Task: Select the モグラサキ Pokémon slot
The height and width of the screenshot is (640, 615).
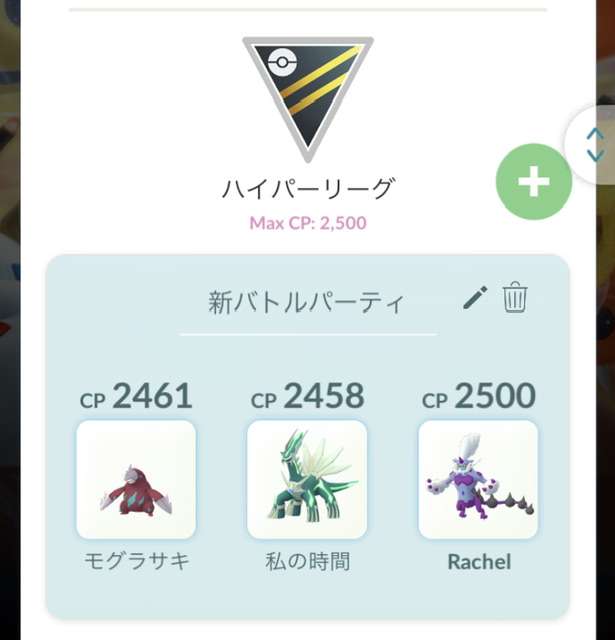Action: click(x=136, y=480)
